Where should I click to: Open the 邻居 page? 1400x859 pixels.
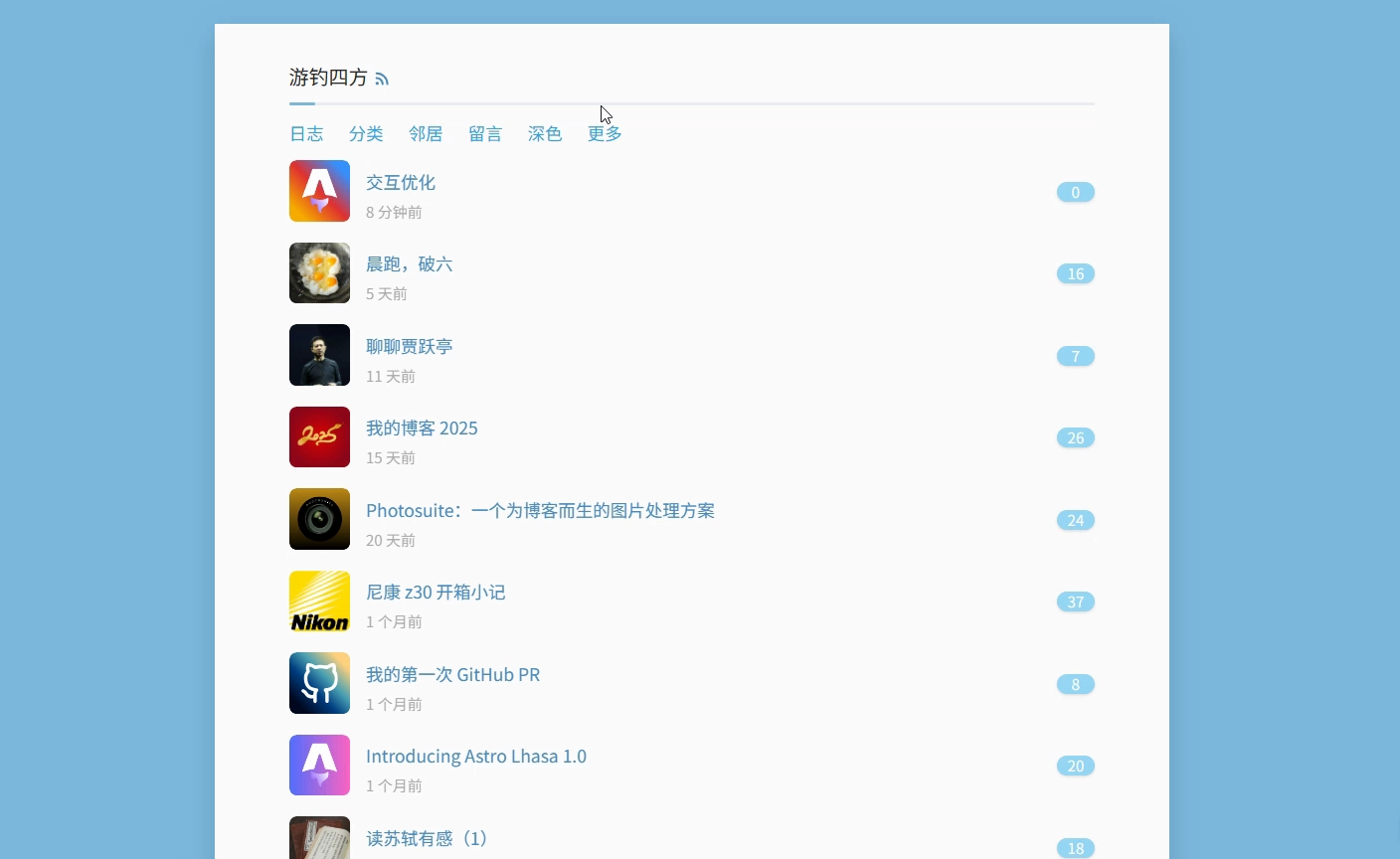[426, 133]
